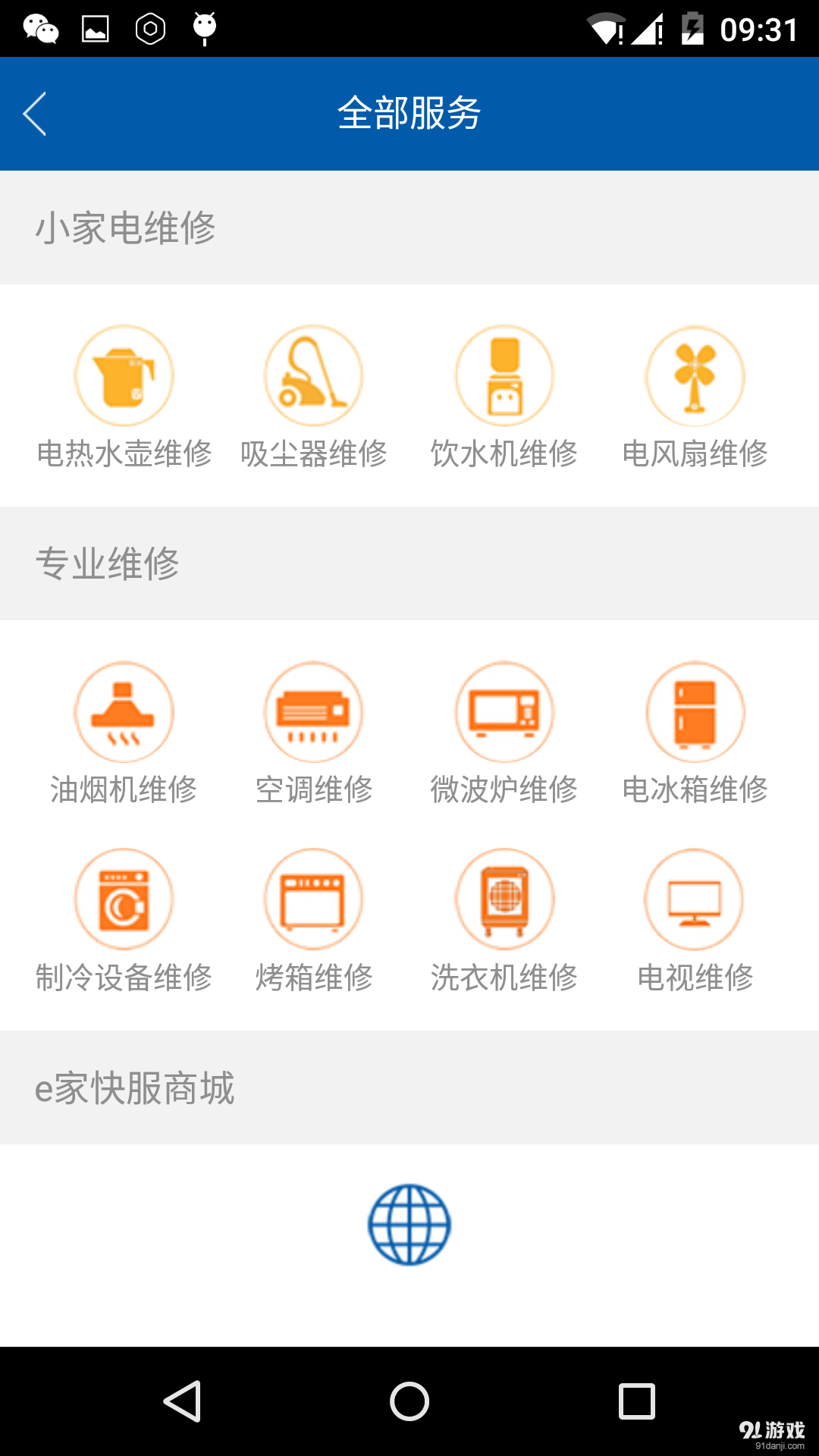Select the electric kettle repair (电热水壶维修) icon

point(124,375)
